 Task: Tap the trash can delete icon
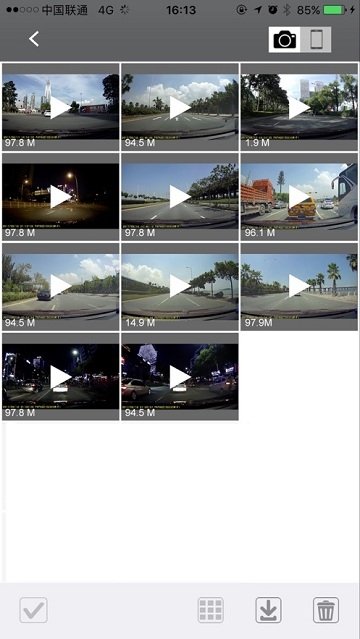click(x=326, y=610)
